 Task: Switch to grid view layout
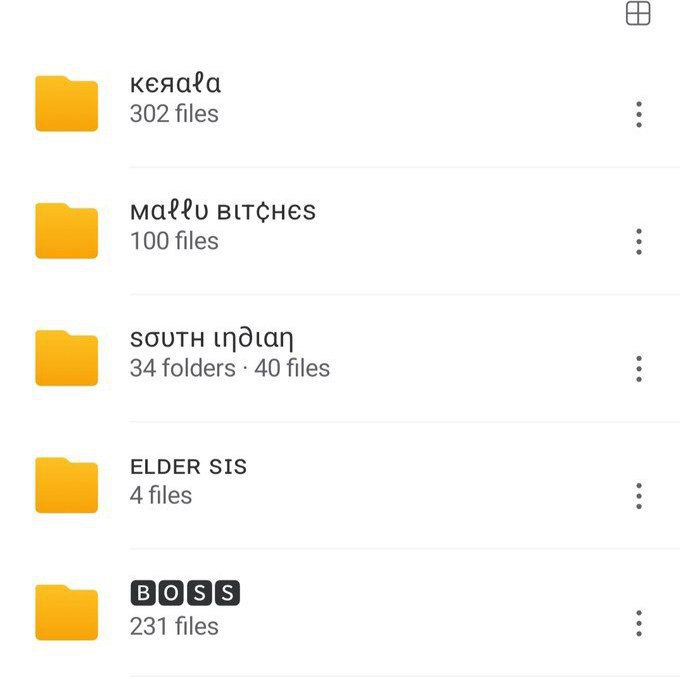[637, 14]
